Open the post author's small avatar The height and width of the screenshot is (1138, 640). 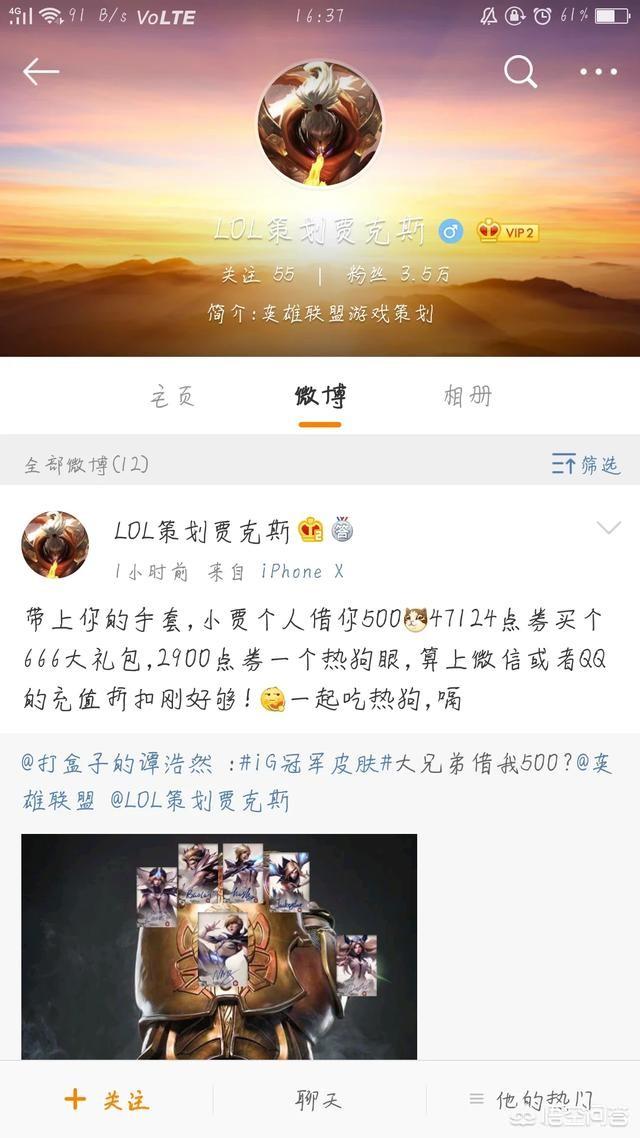coord(55,544)
